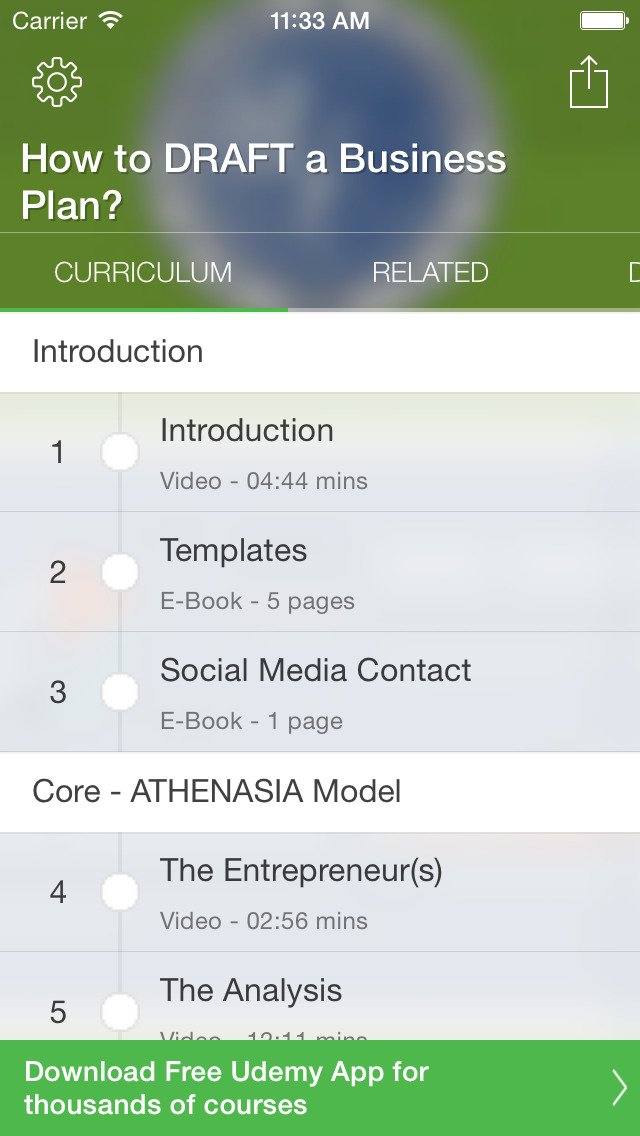Open the Social Media Contact e-book
Screen dimensions: 640x1136
320,692
